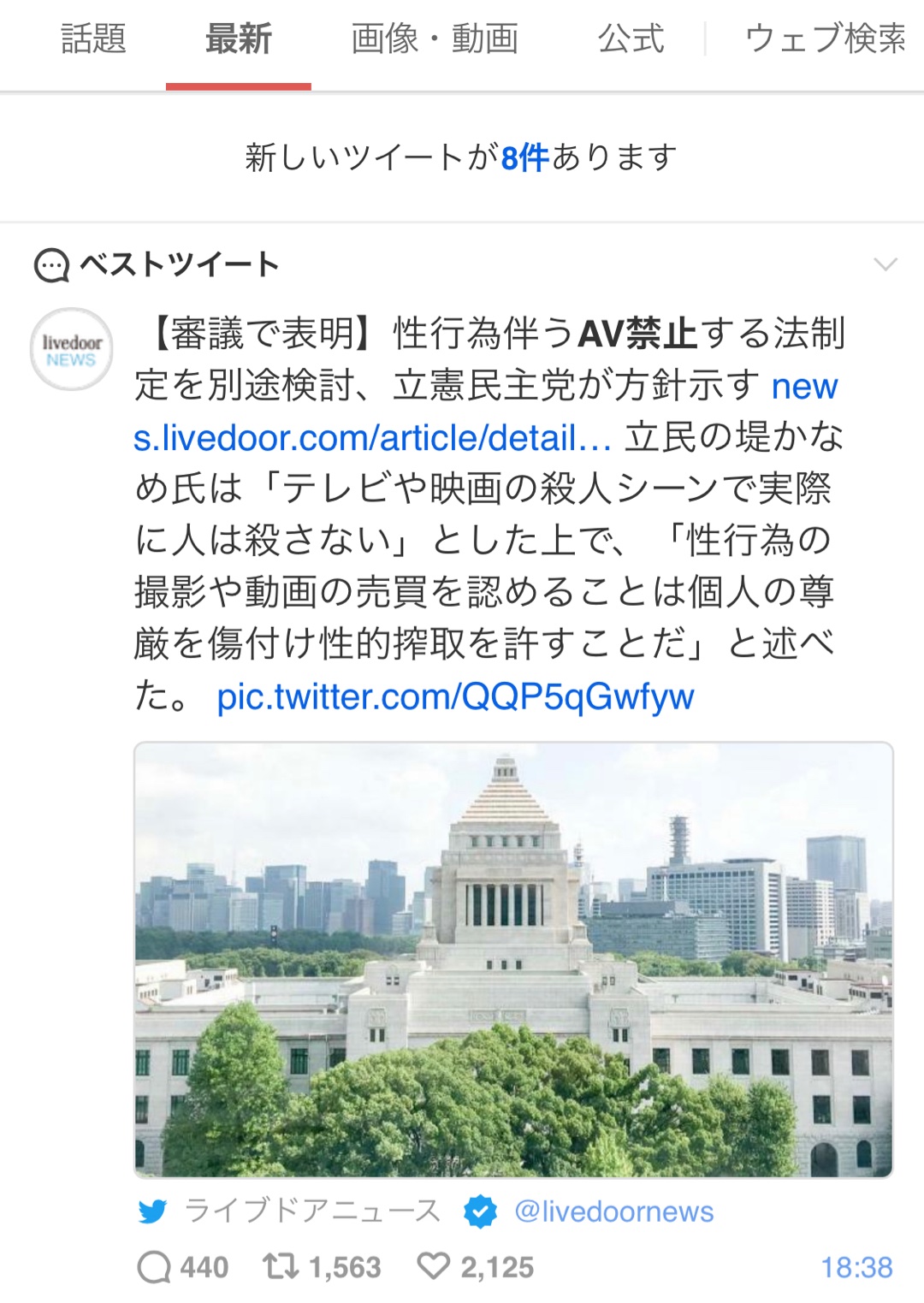
Task: Switch to the 話題 tab
Action: click(93, 39)
